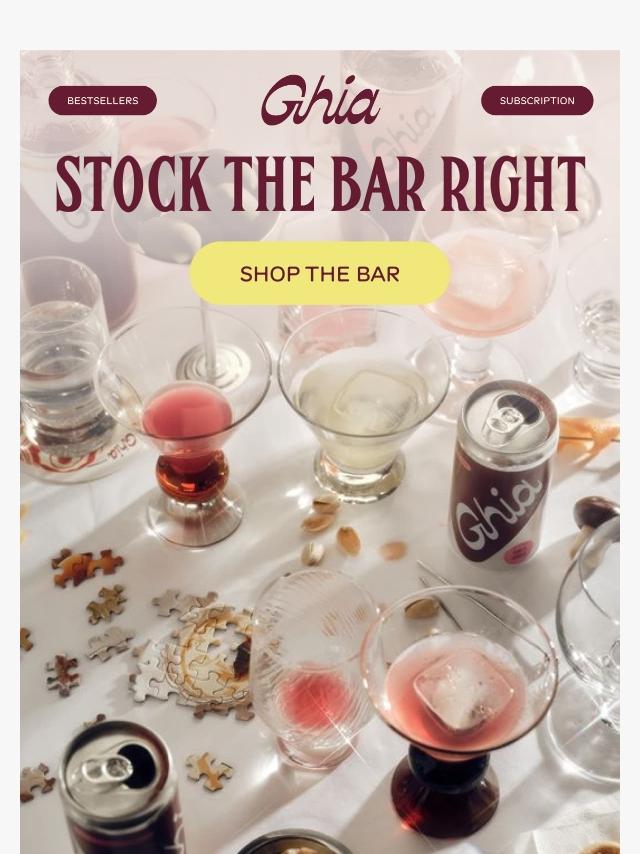Open the Subscription link
The image size is (640, 854).
pos(537,101)
